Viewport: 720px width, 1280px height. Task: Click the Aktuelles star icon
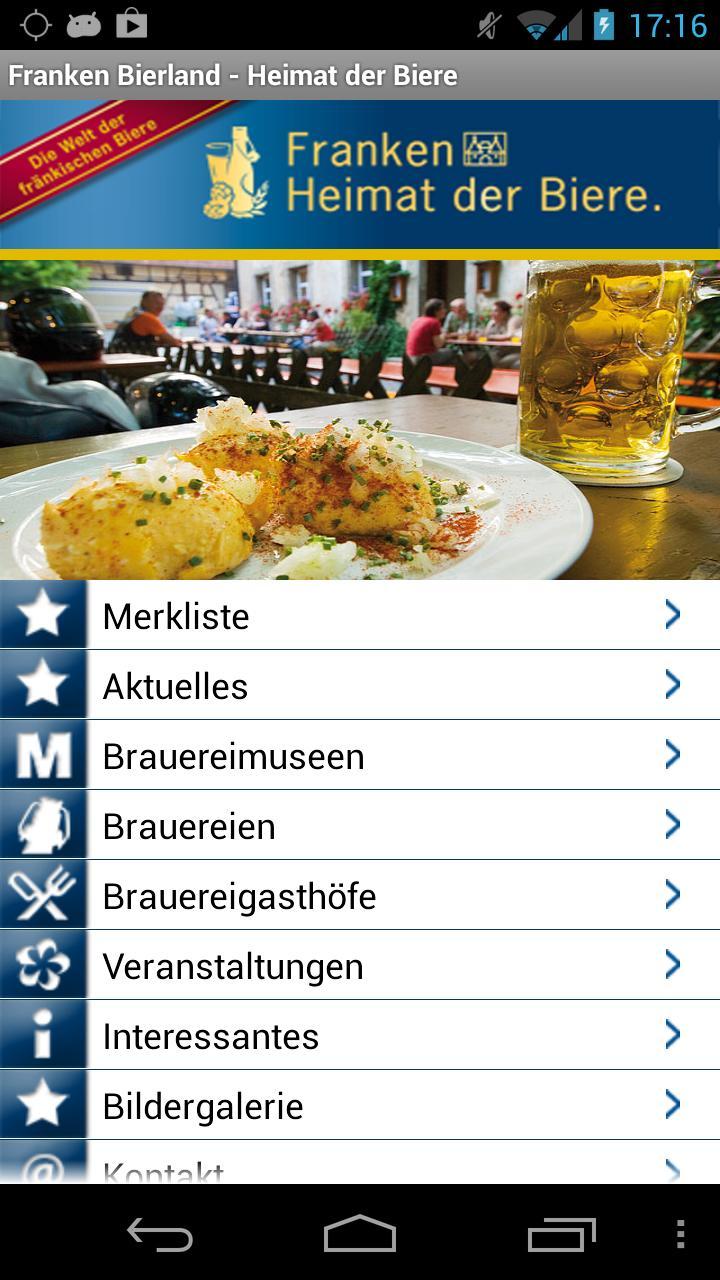point(43,685)
